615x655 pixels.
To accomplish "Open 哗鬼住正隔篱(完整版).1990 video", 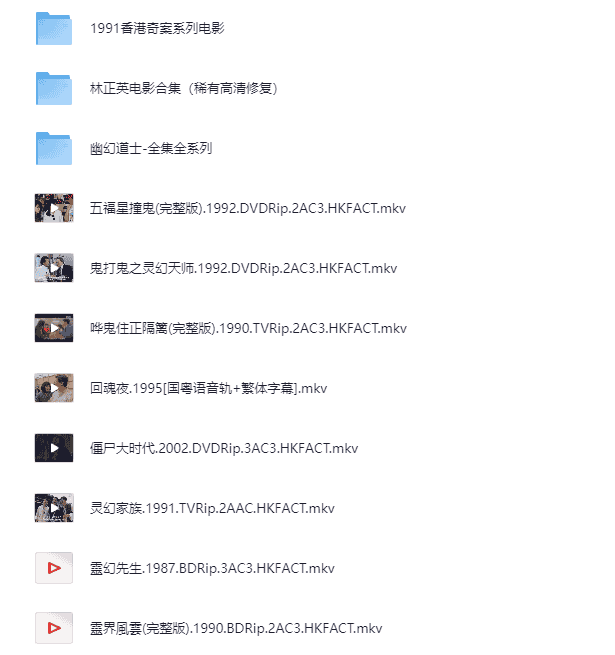I will [x=248, y=328].
